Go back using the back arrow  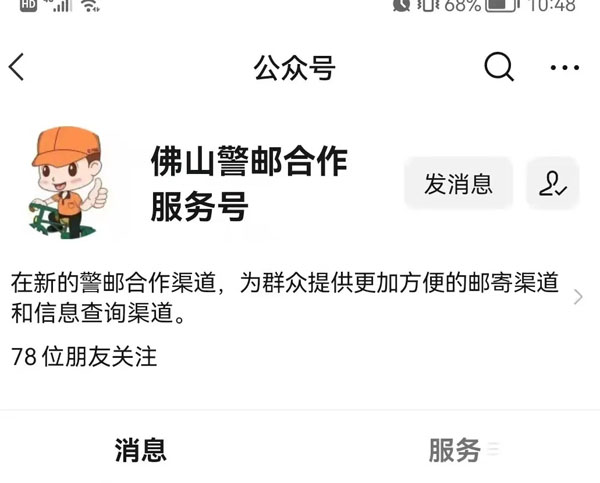17,67
